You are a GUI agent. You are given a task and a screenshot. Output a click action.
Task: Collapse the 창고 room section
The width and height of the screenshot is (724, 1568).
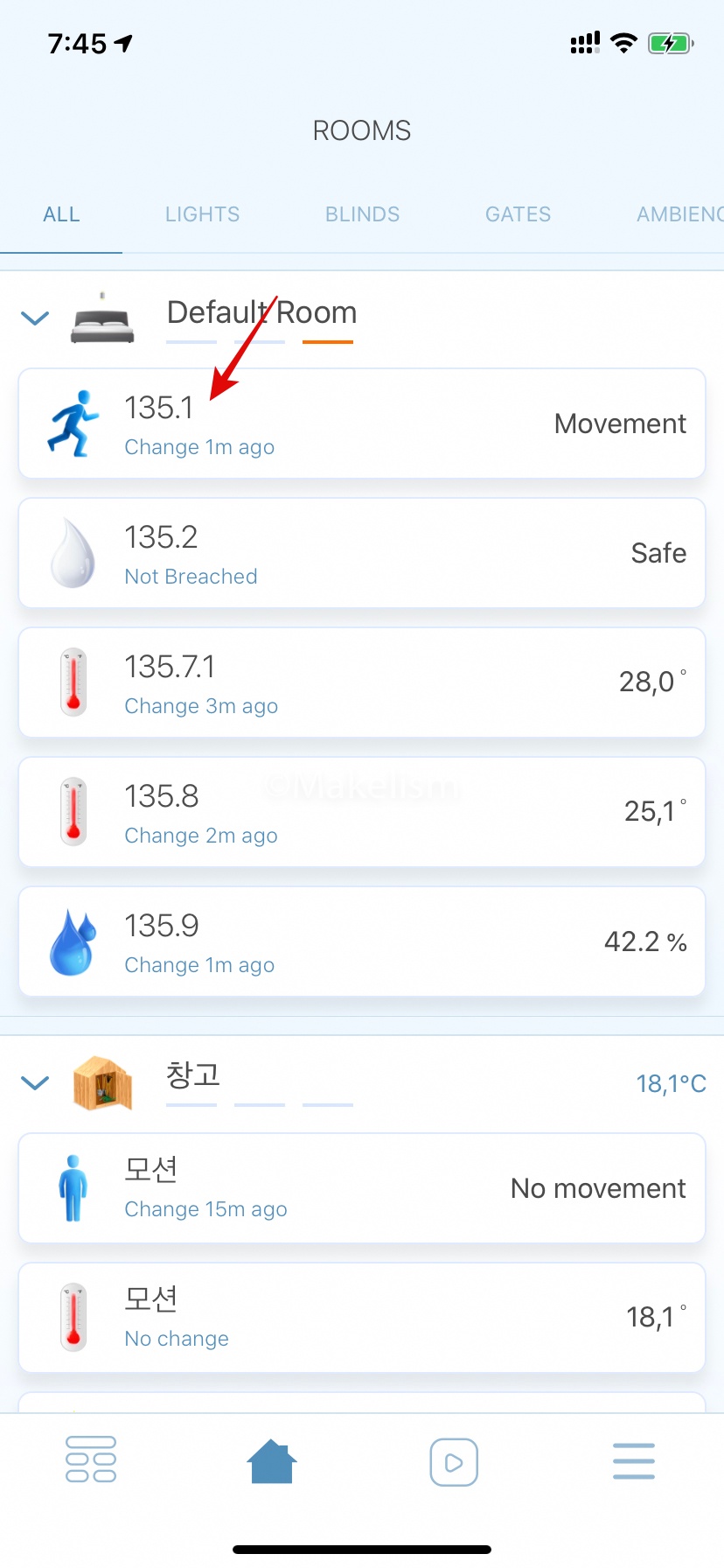(35, 1083)
